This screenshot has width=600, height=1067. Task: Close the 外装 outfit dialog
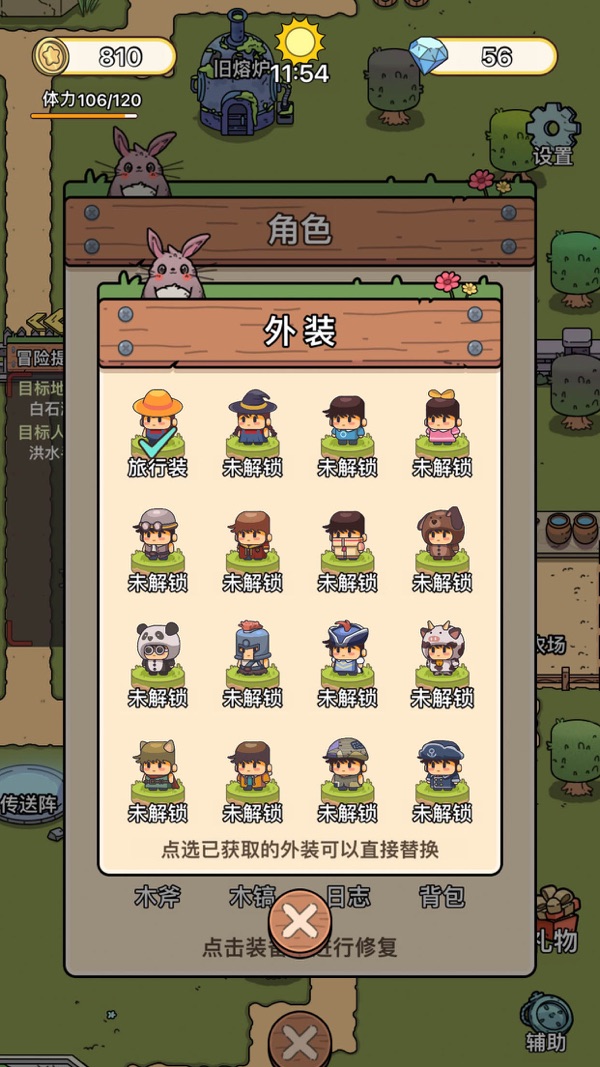[299, 923]
